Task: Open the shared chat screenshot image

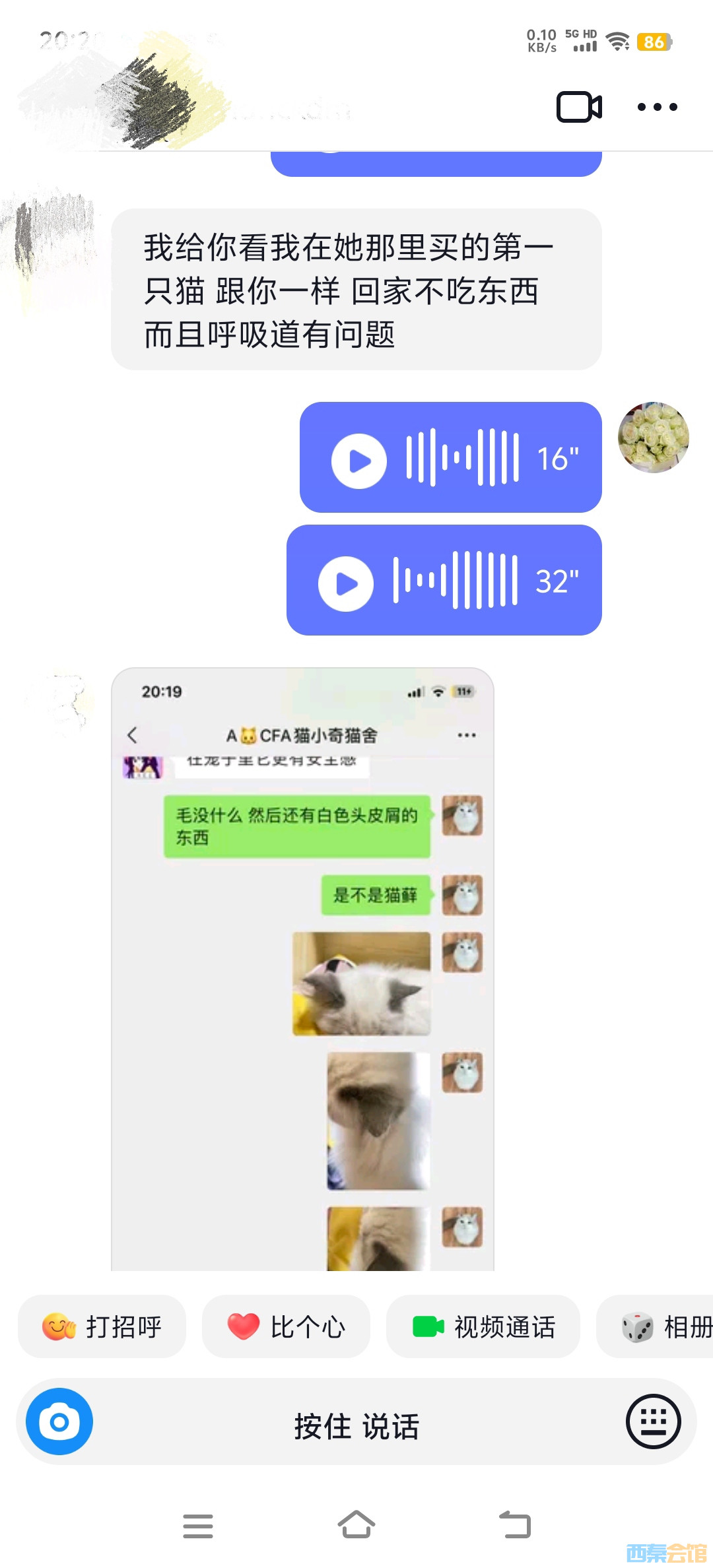Action: click(302, 969)
